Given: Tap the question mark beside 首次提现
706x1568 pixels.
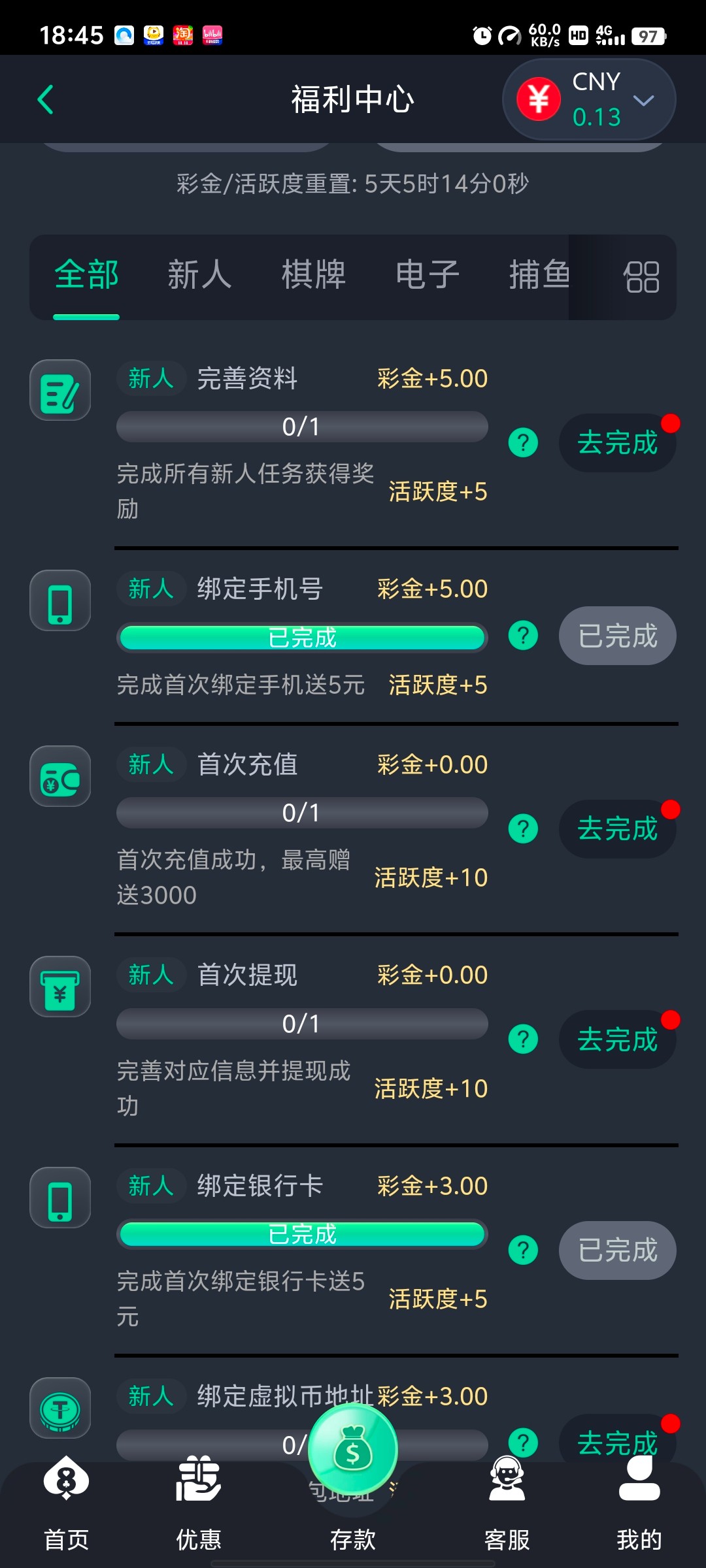Looking at the screenshot, I should [522, 1039].
